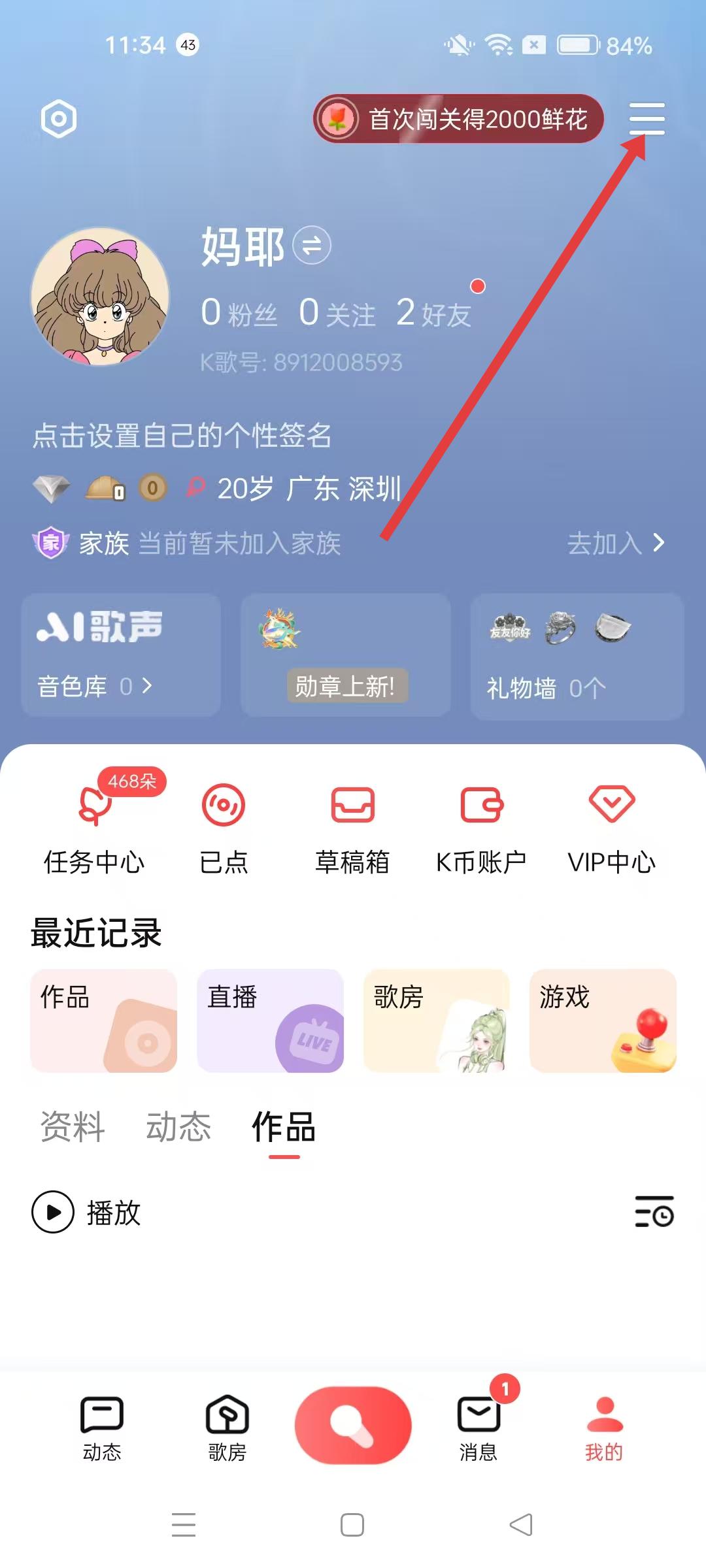The image size is (706, 1568).
Task: Tap the hexagon scan icon at top left
Action: click(59, 119)
